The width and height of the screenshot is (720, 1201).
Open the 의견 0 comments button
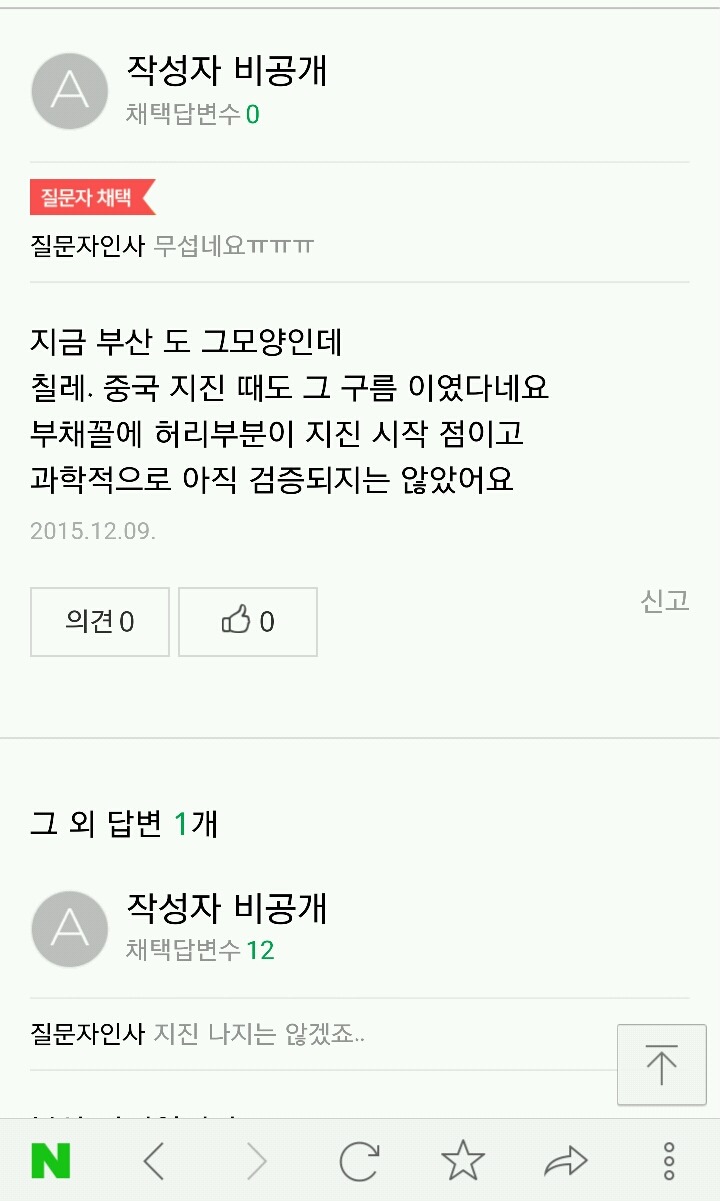(99, 621)
